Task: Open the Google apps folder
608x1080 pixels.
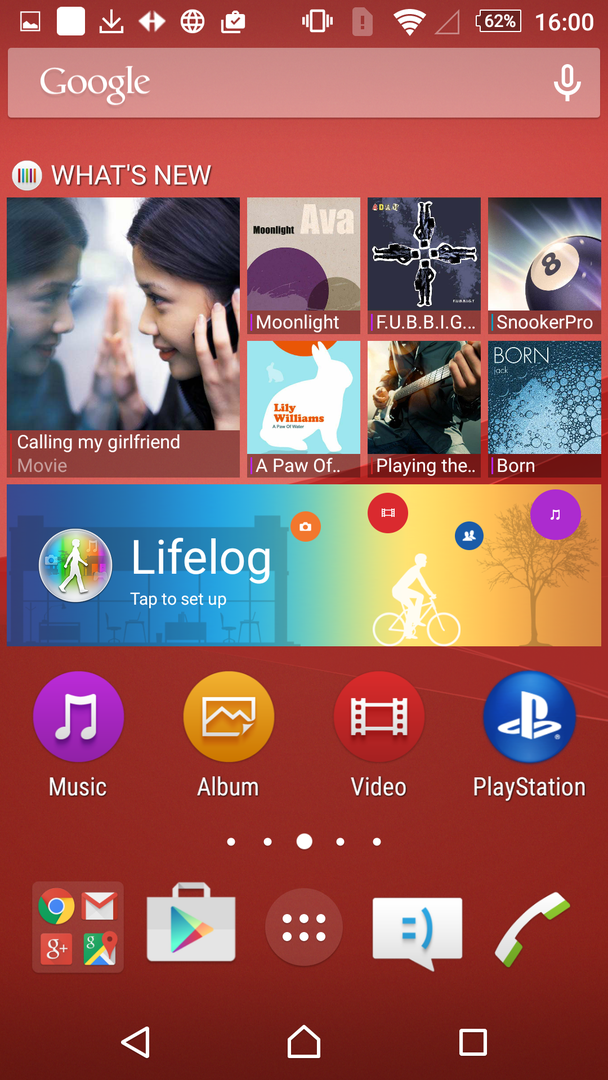Action: click(78, 927)
